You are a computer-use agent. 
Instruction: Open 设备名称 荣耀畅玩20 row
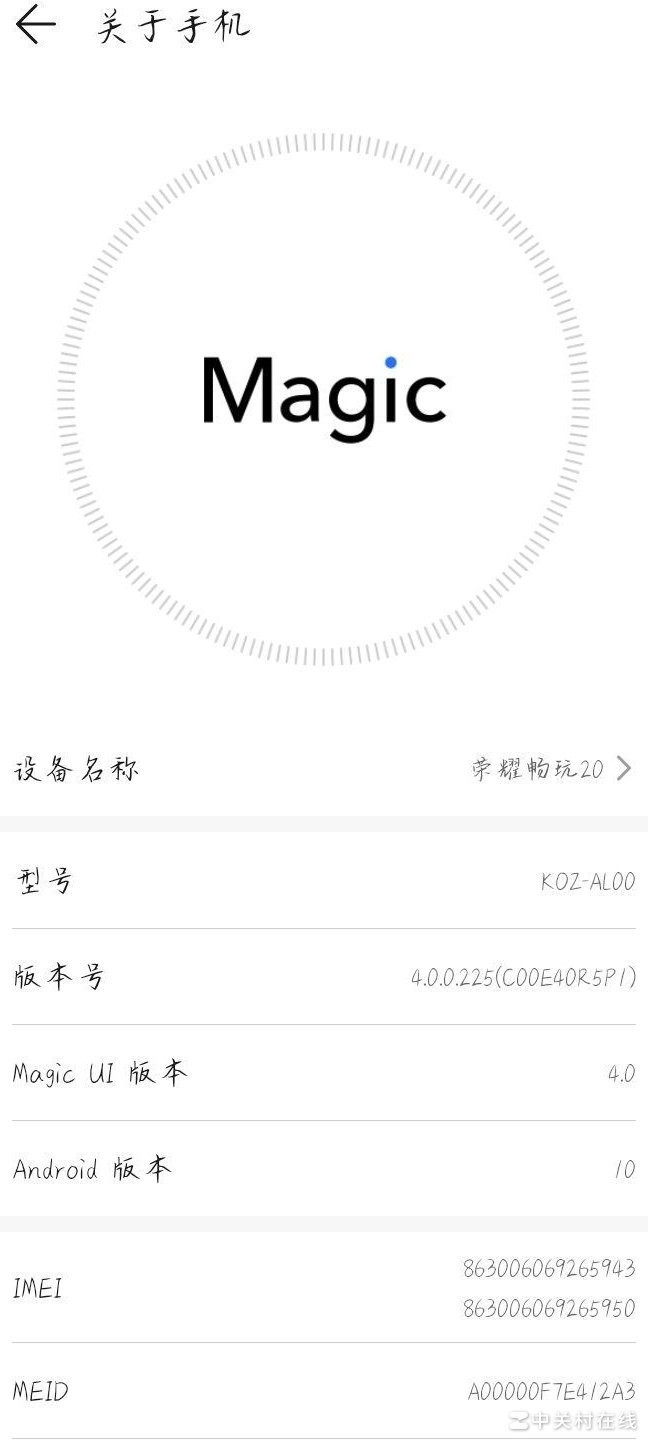coord(324,768)
